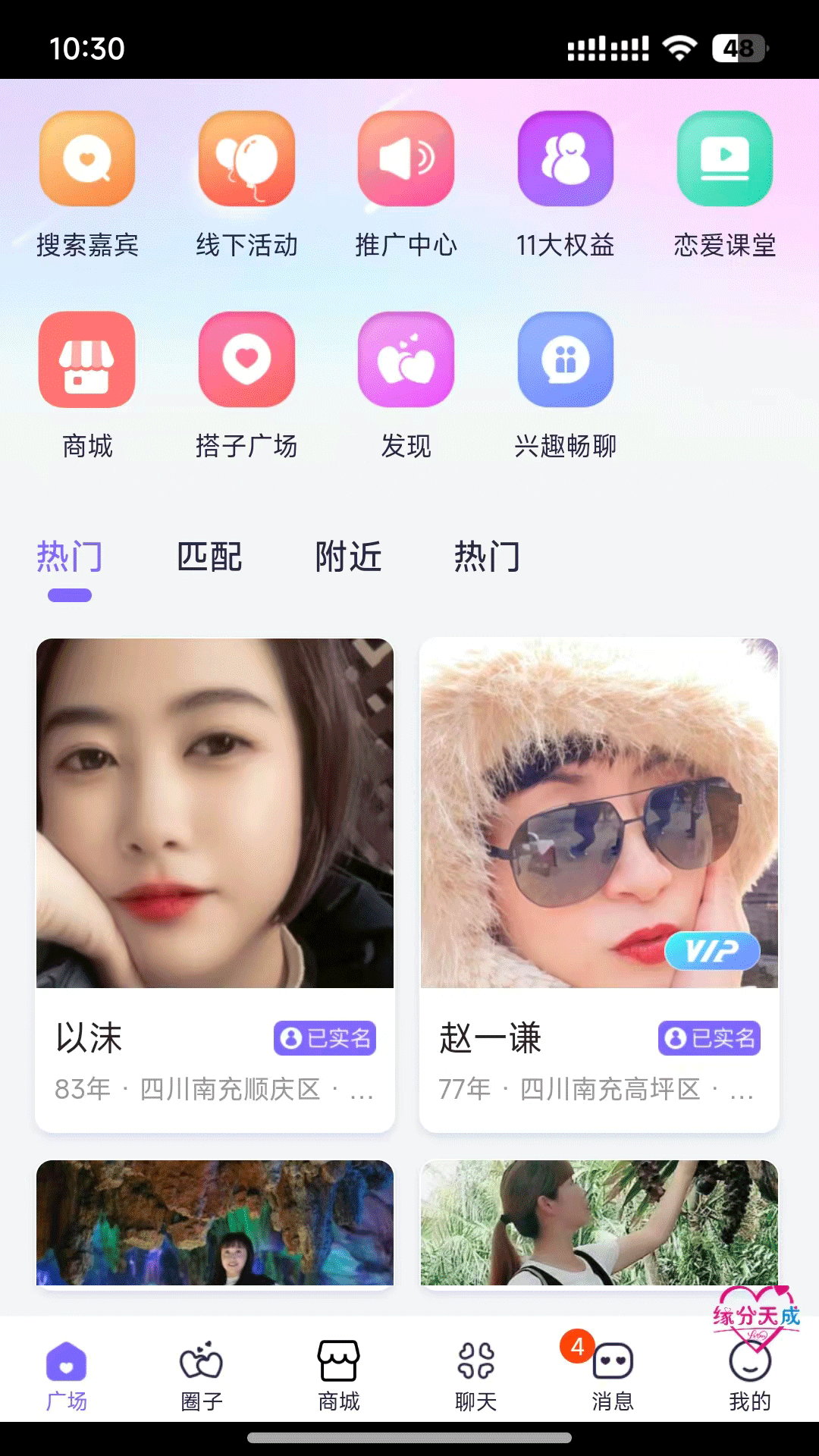Open the 11大权益 benefits icon

[566, 160]
